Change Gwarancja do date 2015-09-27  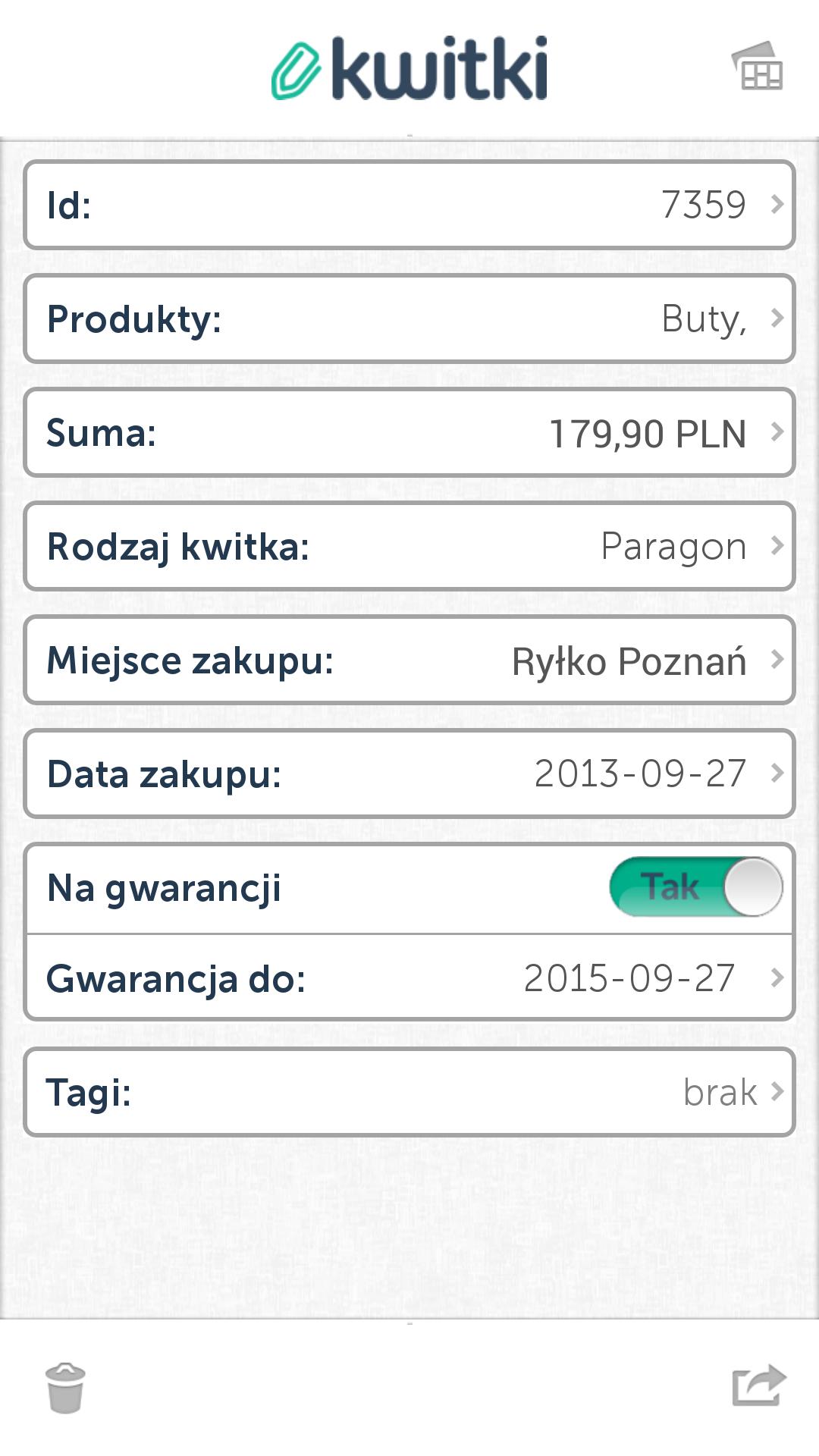click(x=409, y=978)
